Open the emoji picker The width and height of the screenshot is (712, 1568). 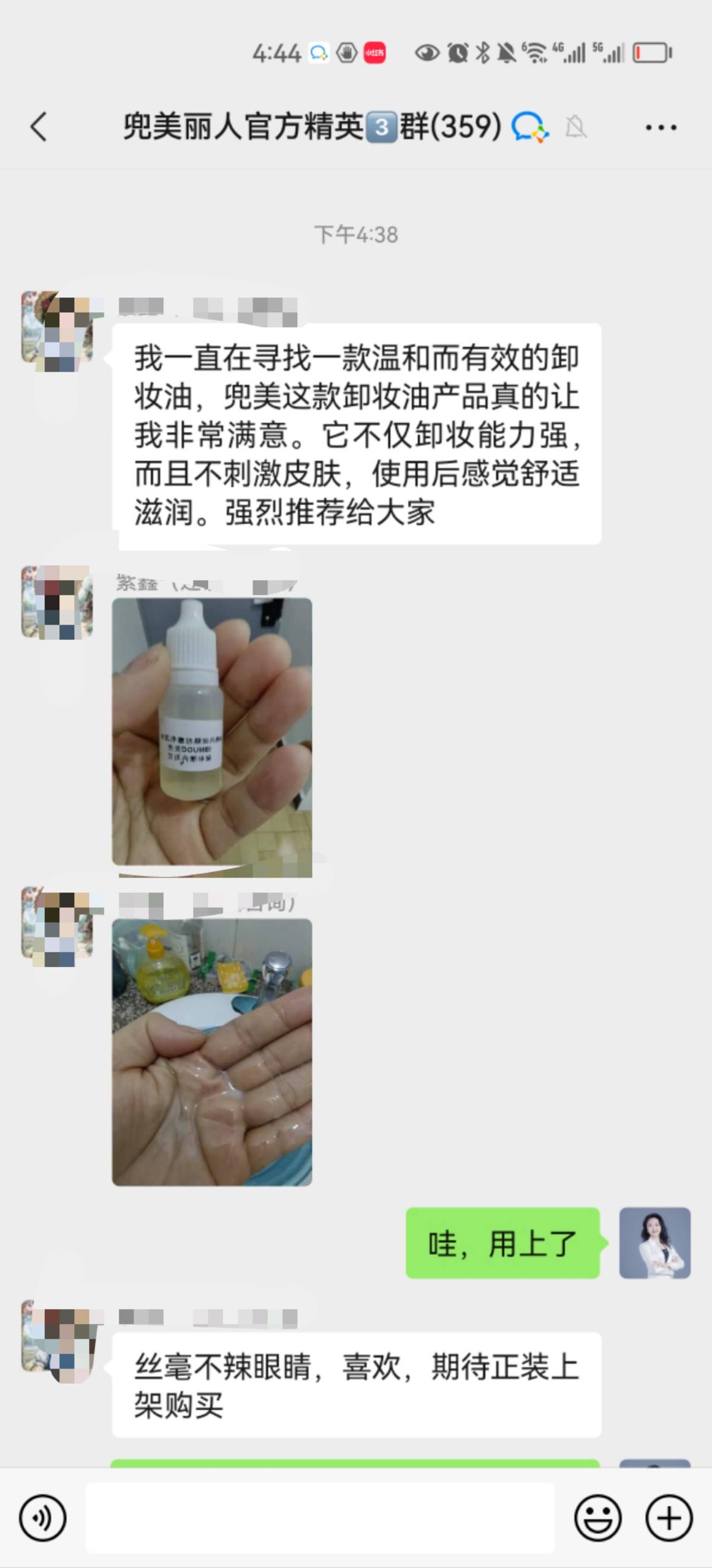[x=597, y=1518]
